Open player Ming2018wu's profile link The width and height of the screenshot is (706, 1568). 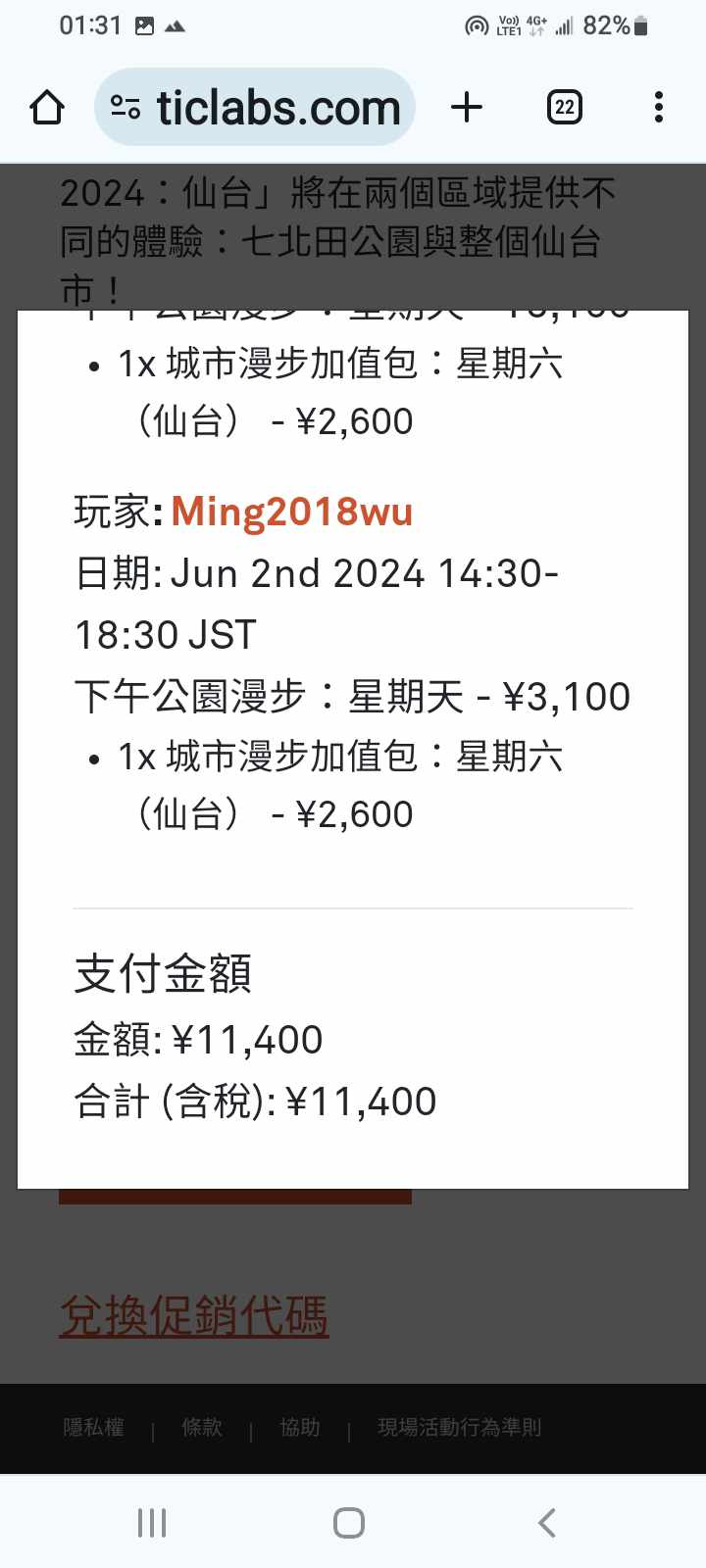click(292, 513)
